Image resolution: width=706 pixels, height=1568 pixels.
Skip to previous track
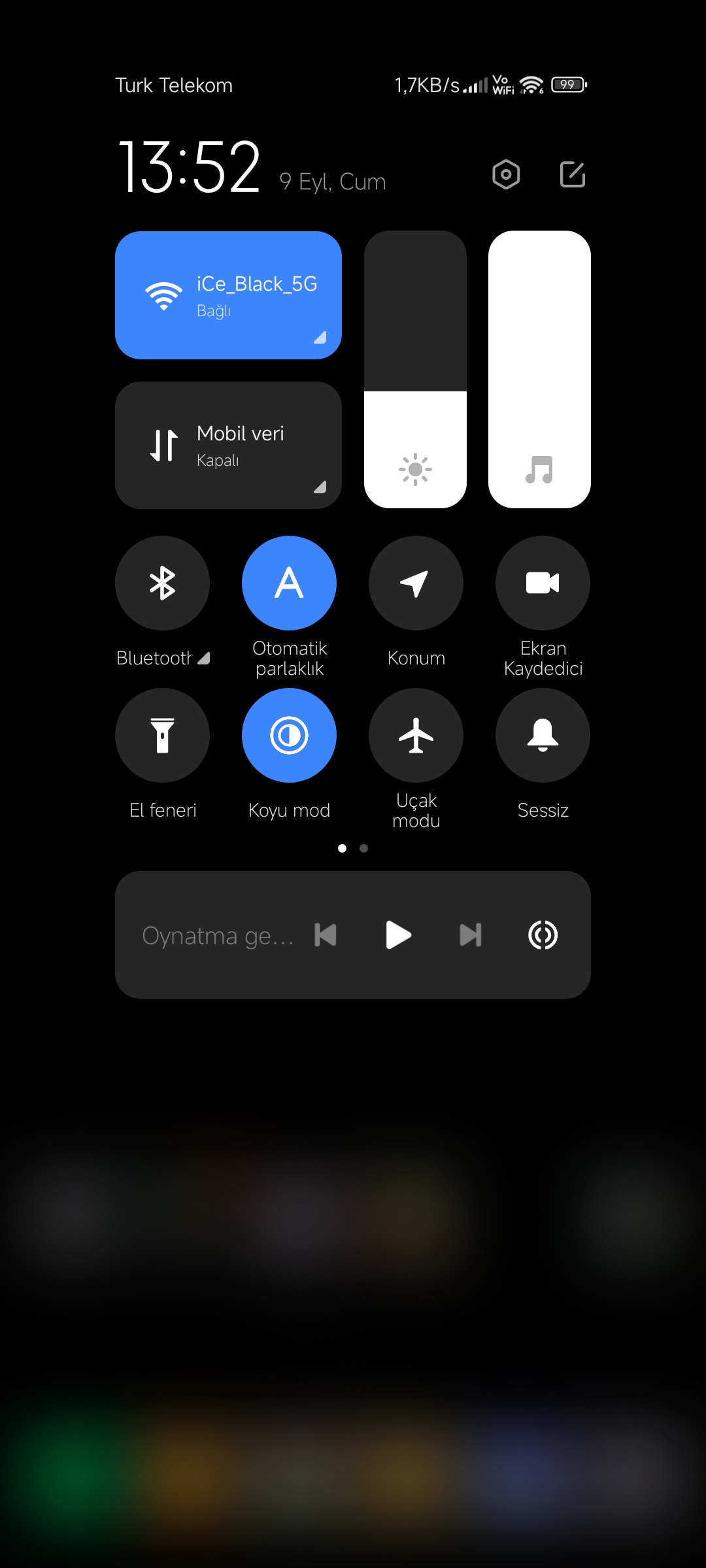(326, 935)
